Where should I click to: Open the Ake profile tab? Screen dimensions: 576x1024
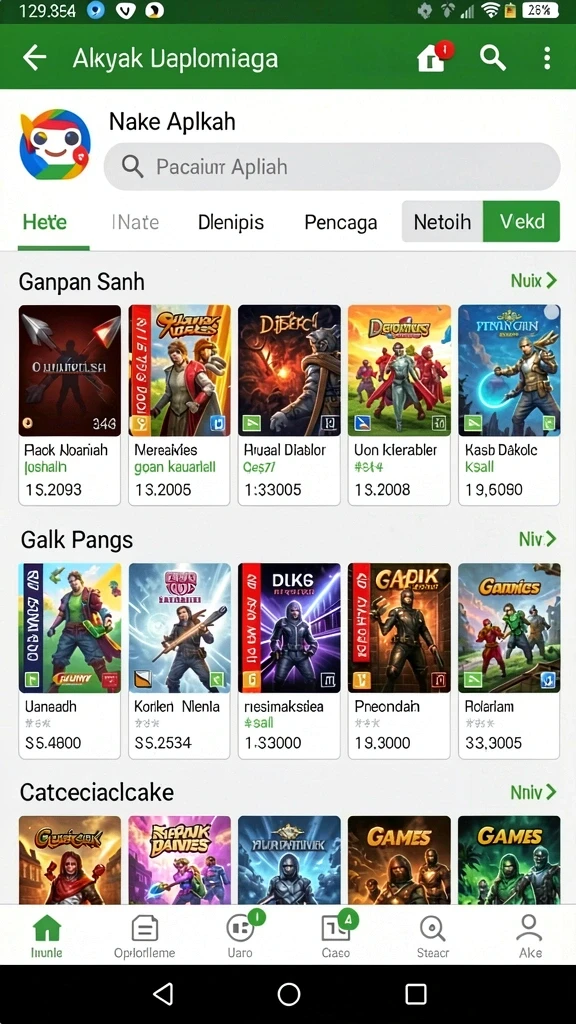pyautogui.click(x=530, y=935)
